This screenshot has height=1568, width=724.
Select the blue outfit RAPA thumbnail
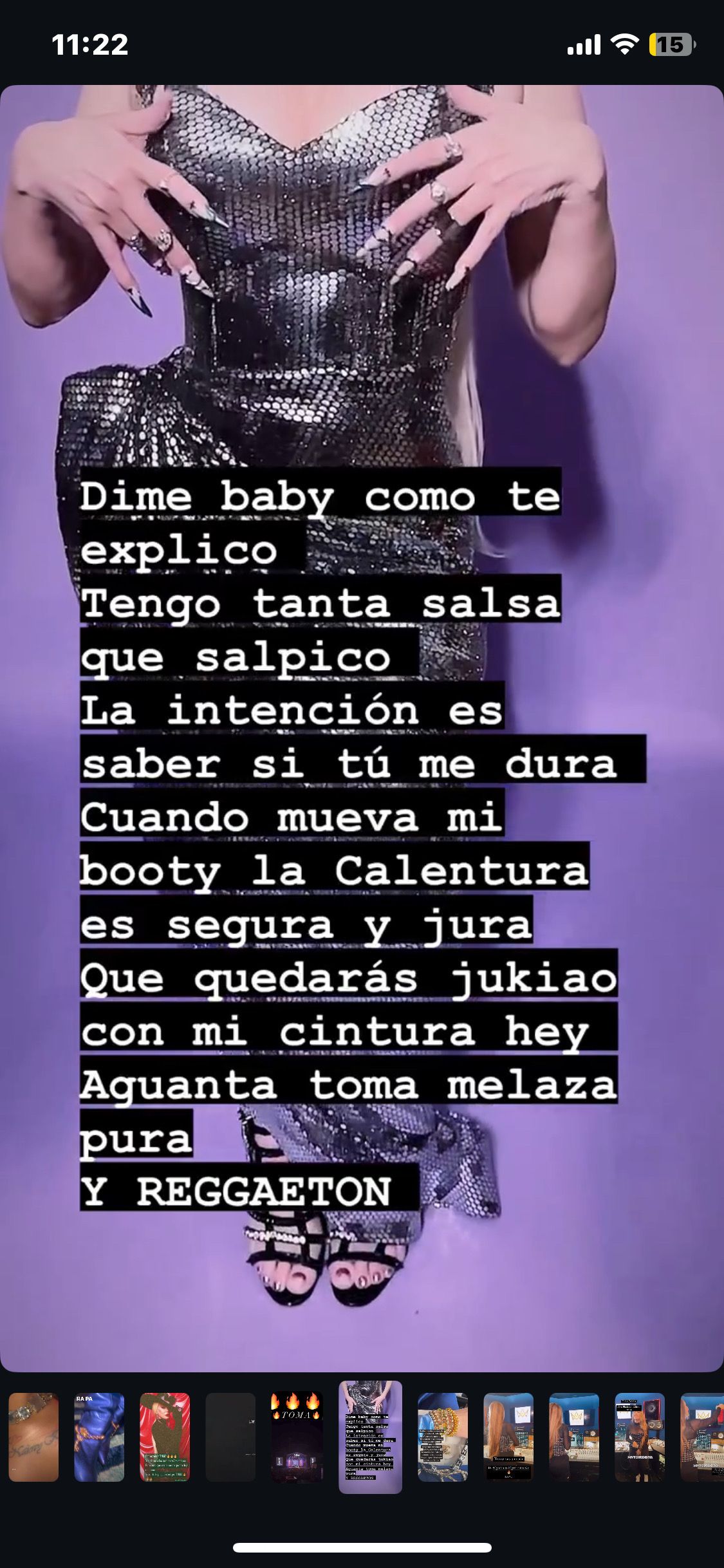(99, 1437)
